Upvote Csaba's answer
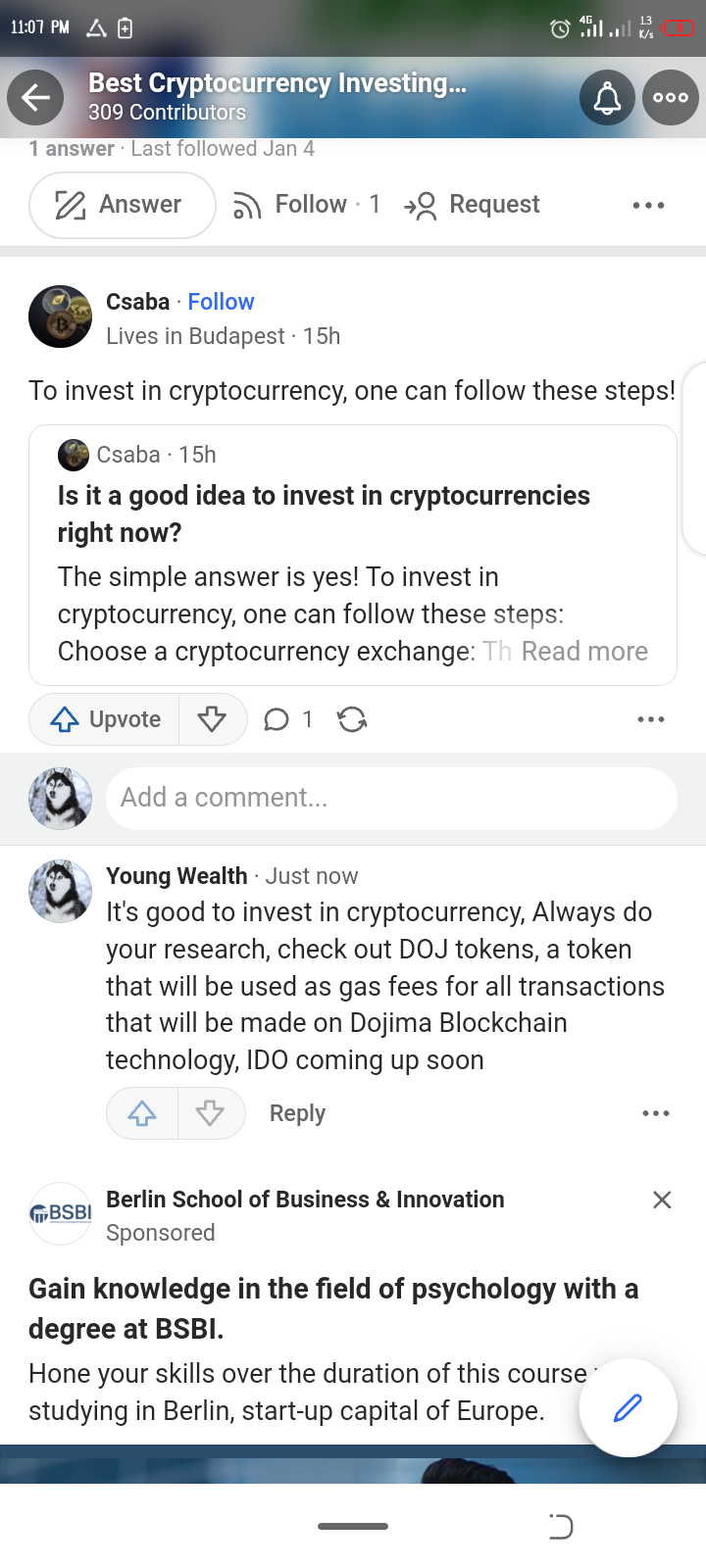Viewport: 706px width, 1568px height. pos(105,719)
